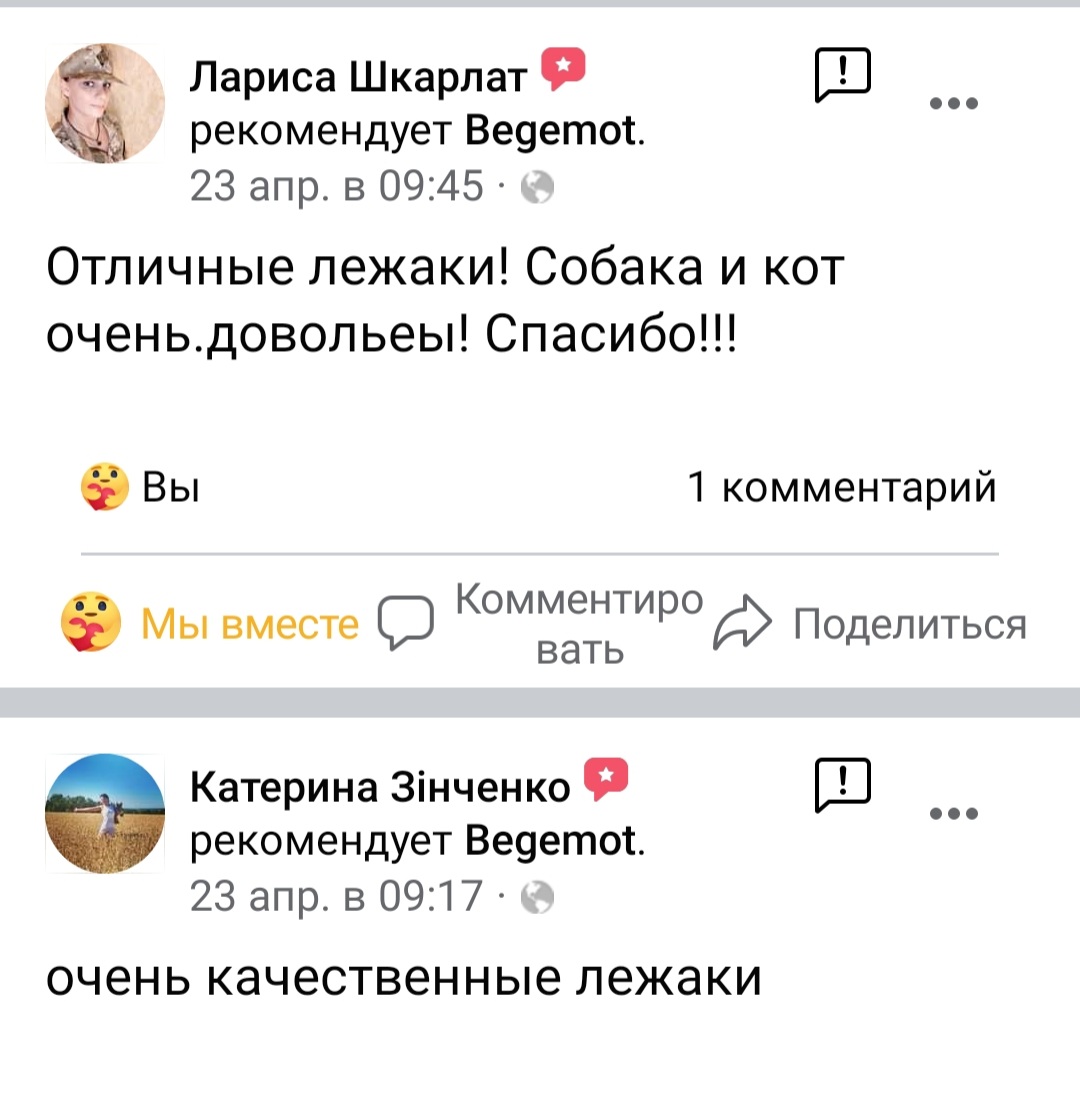
Task: Open the 1 комментарий link
Action: pos(842,489)
